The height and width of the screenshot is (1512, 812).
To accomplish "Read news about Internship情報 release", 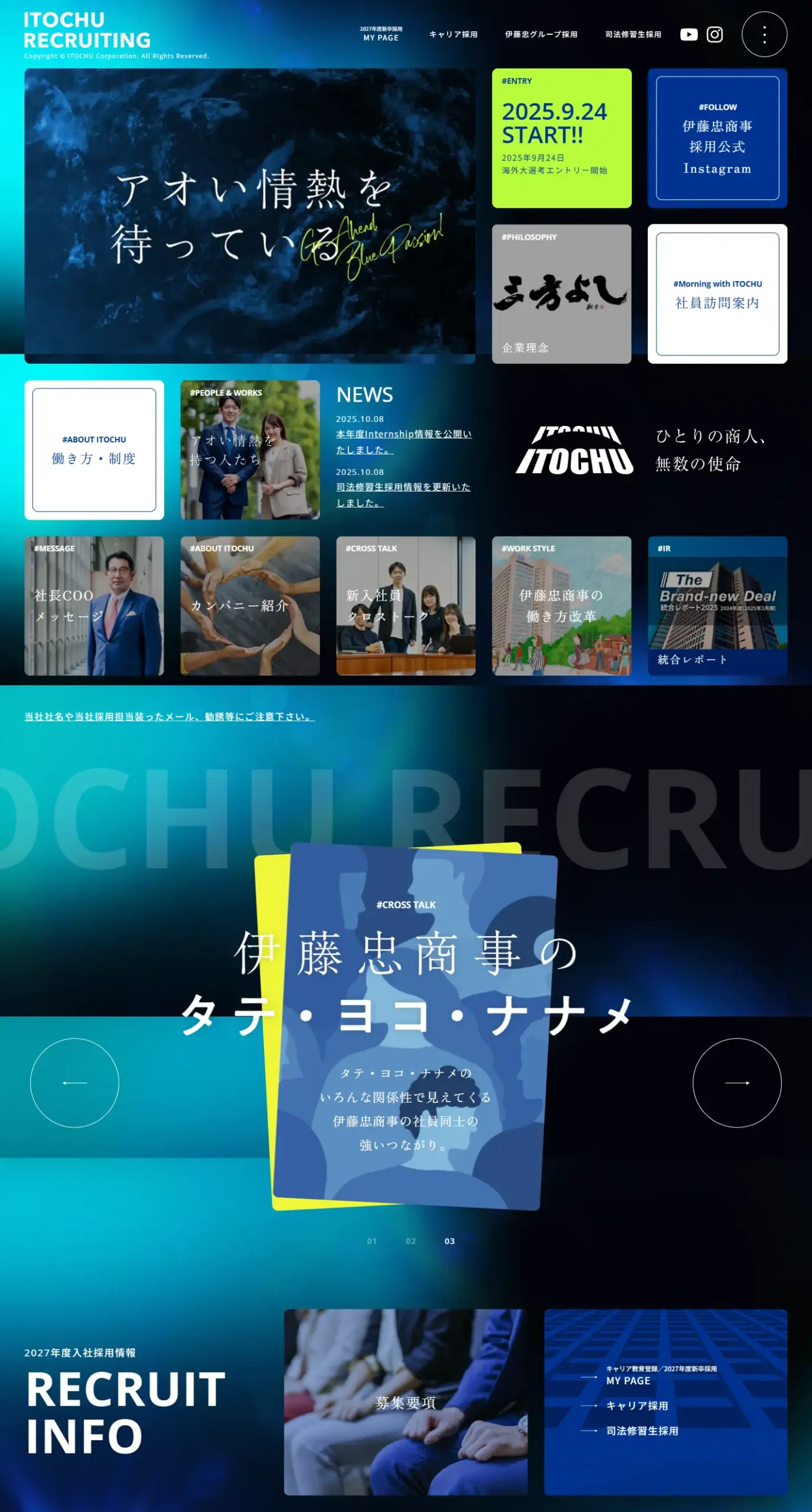I will pyautogui.click(x=403, y=441).
